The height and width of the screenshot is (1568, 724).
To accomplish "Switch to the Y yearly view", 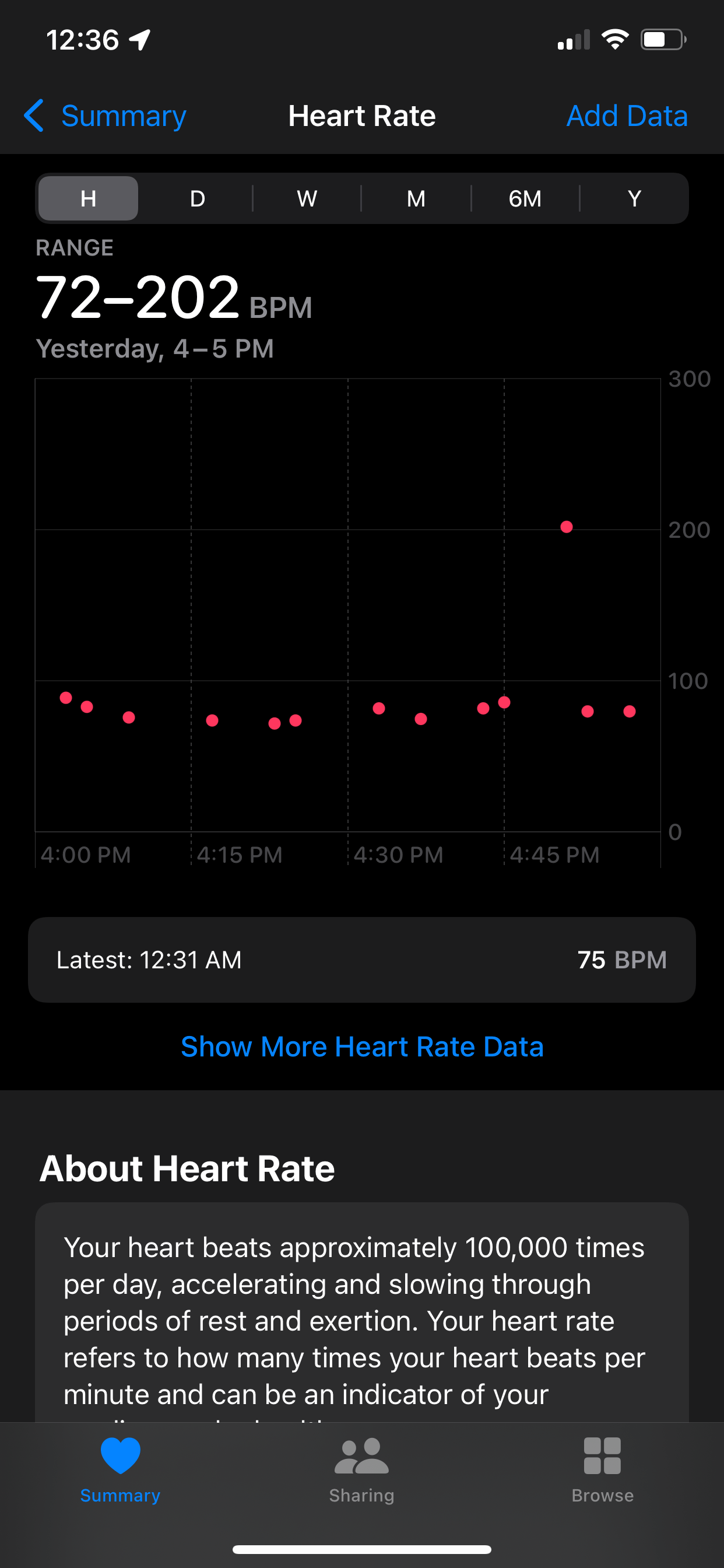I will click(x=634, y=198).
